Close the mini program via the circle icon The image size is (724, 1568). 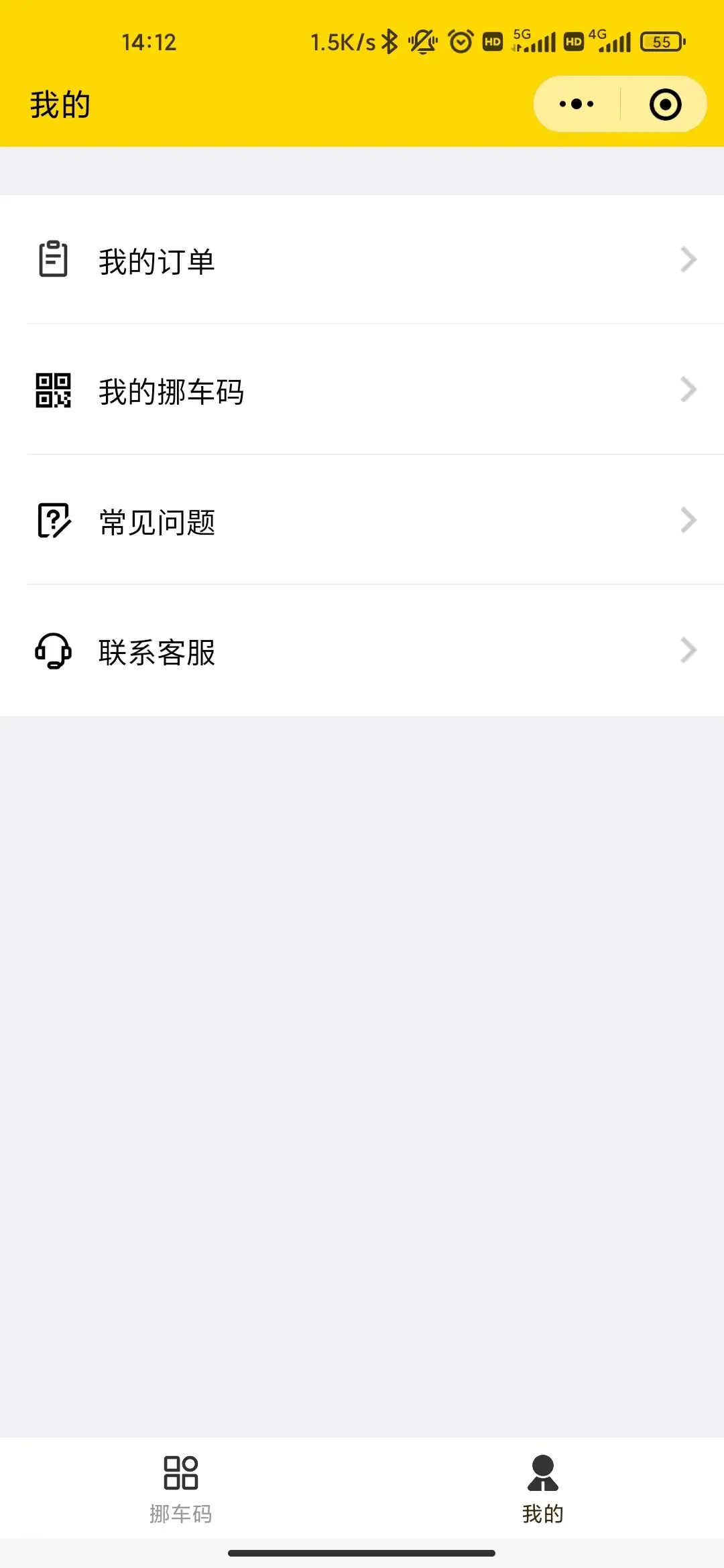665,105
